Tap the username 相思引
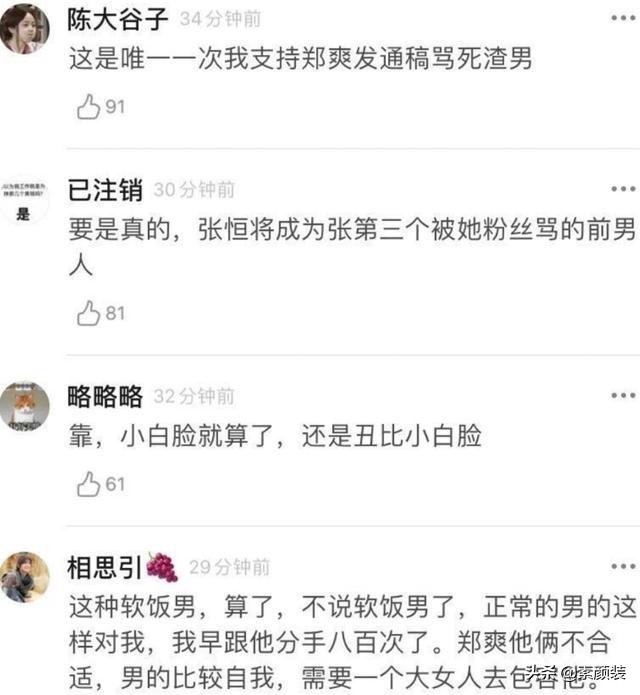Viewport: 640px width, 695px height. [104, 567]
